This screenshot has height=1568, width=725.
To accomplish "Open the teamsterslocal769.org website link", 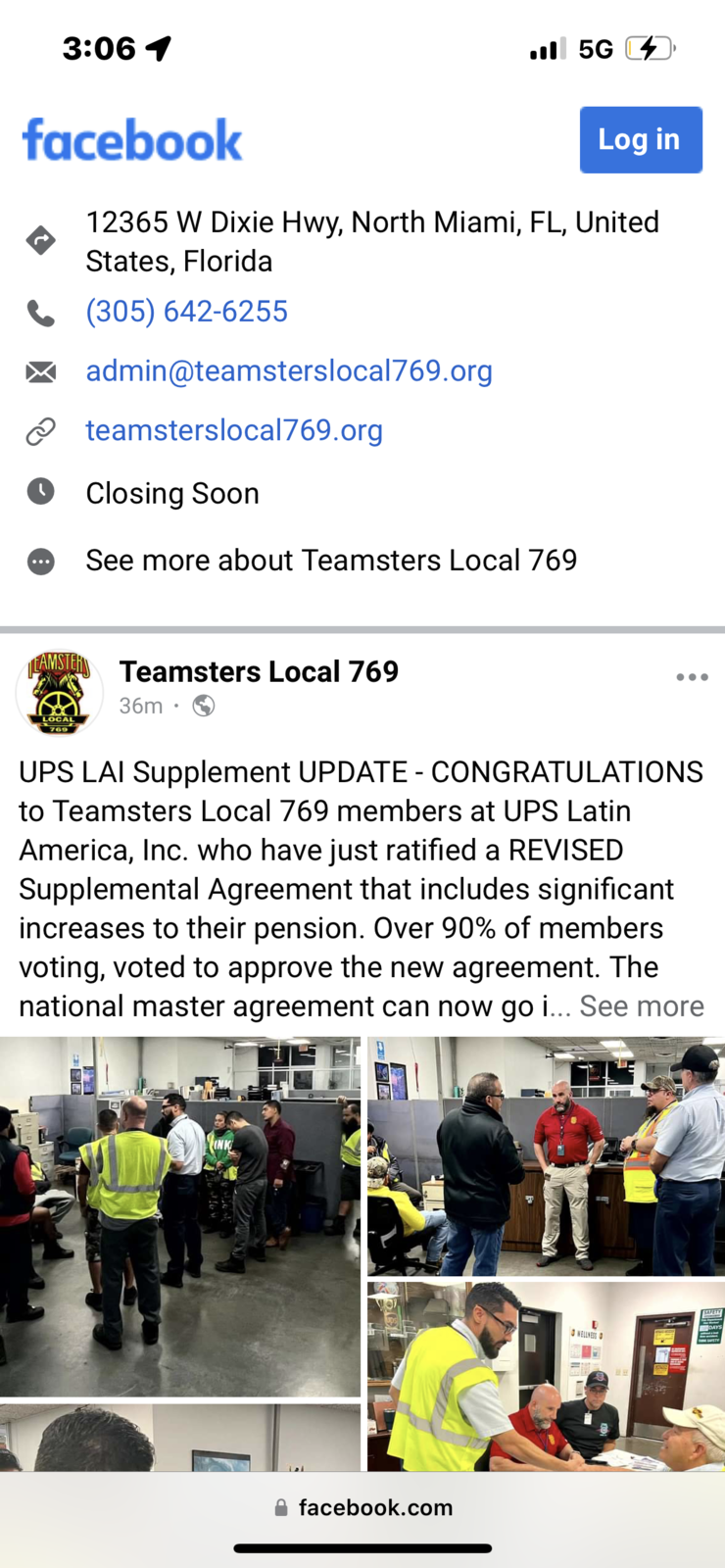I will 234,430.
